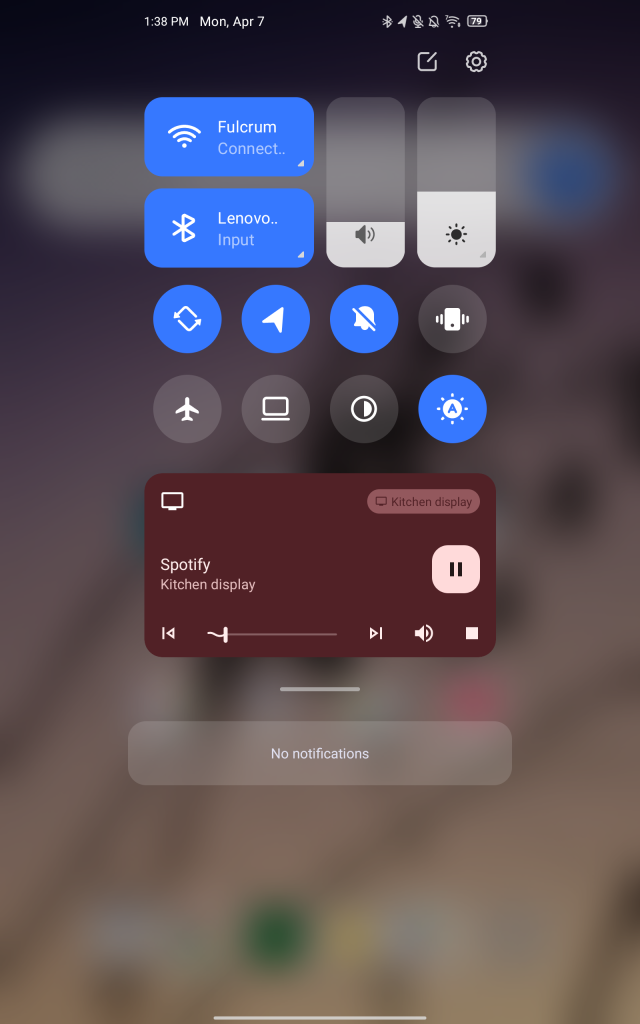Enable vibrate mode

(x=452, y=319)
